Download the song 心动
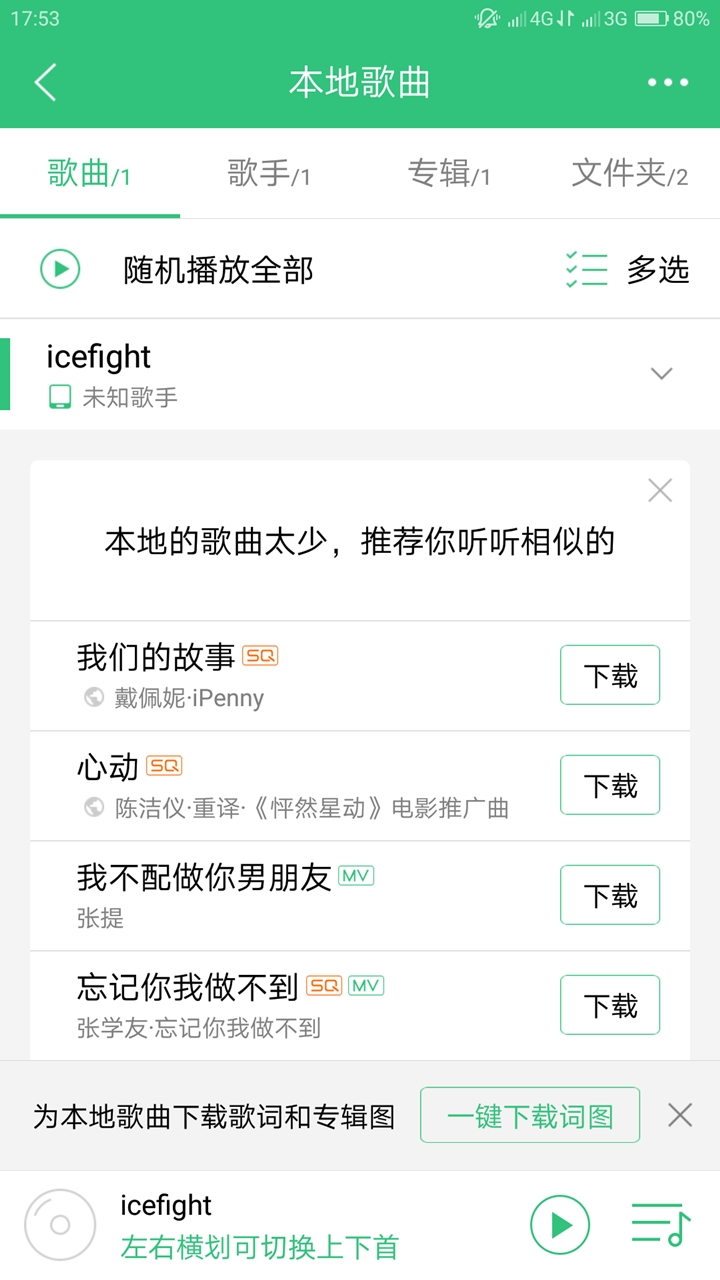This screenshot has height=1280, width=720. 609,786
